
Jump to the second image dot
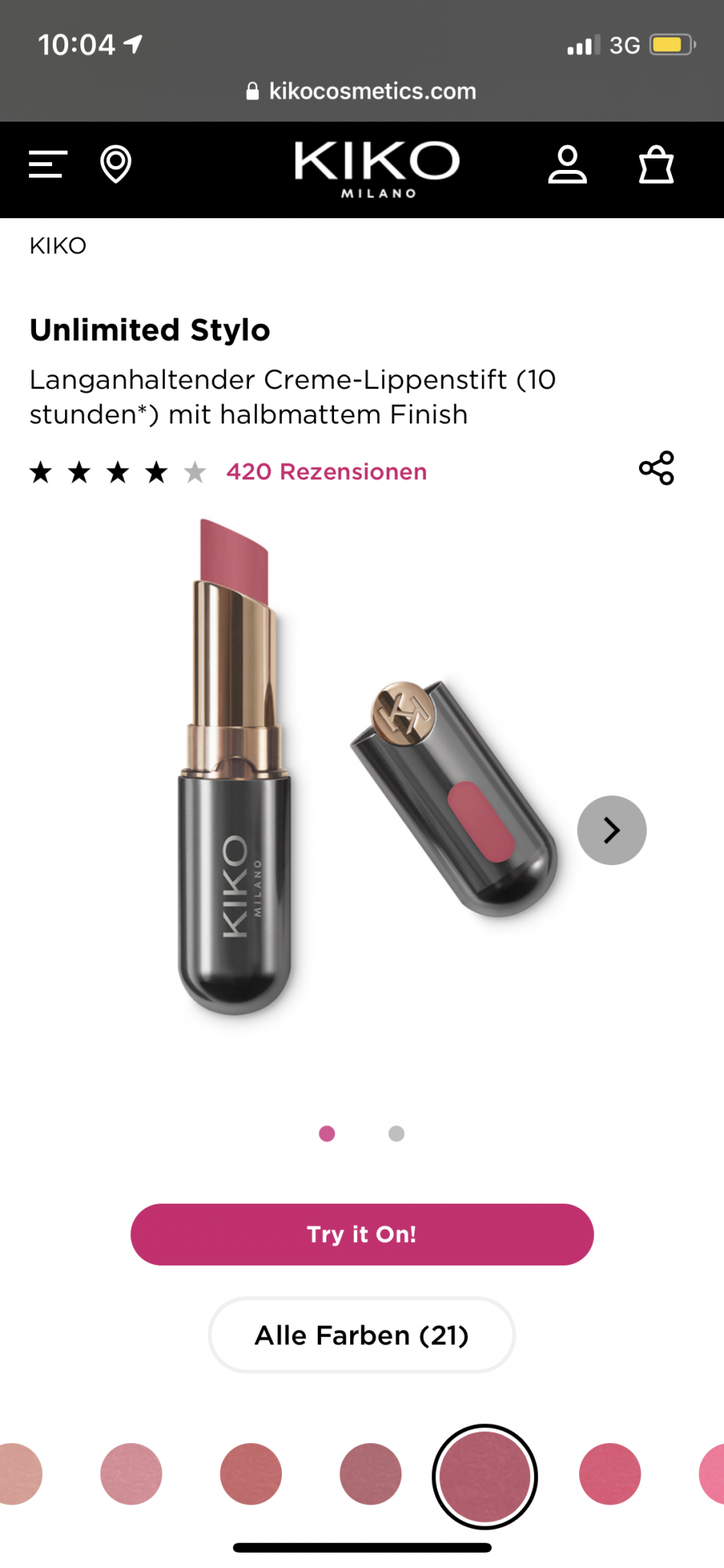396,1134
